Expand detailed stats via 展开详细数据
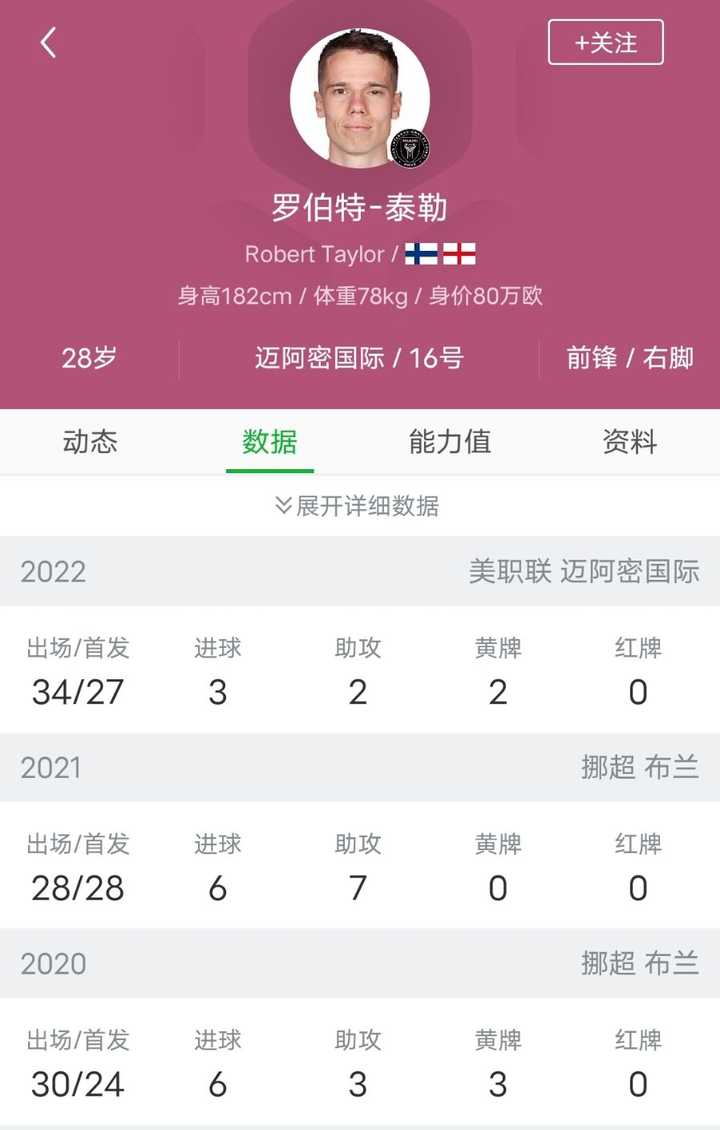The width and height of the screenshot is (720, 1130). 358,506
